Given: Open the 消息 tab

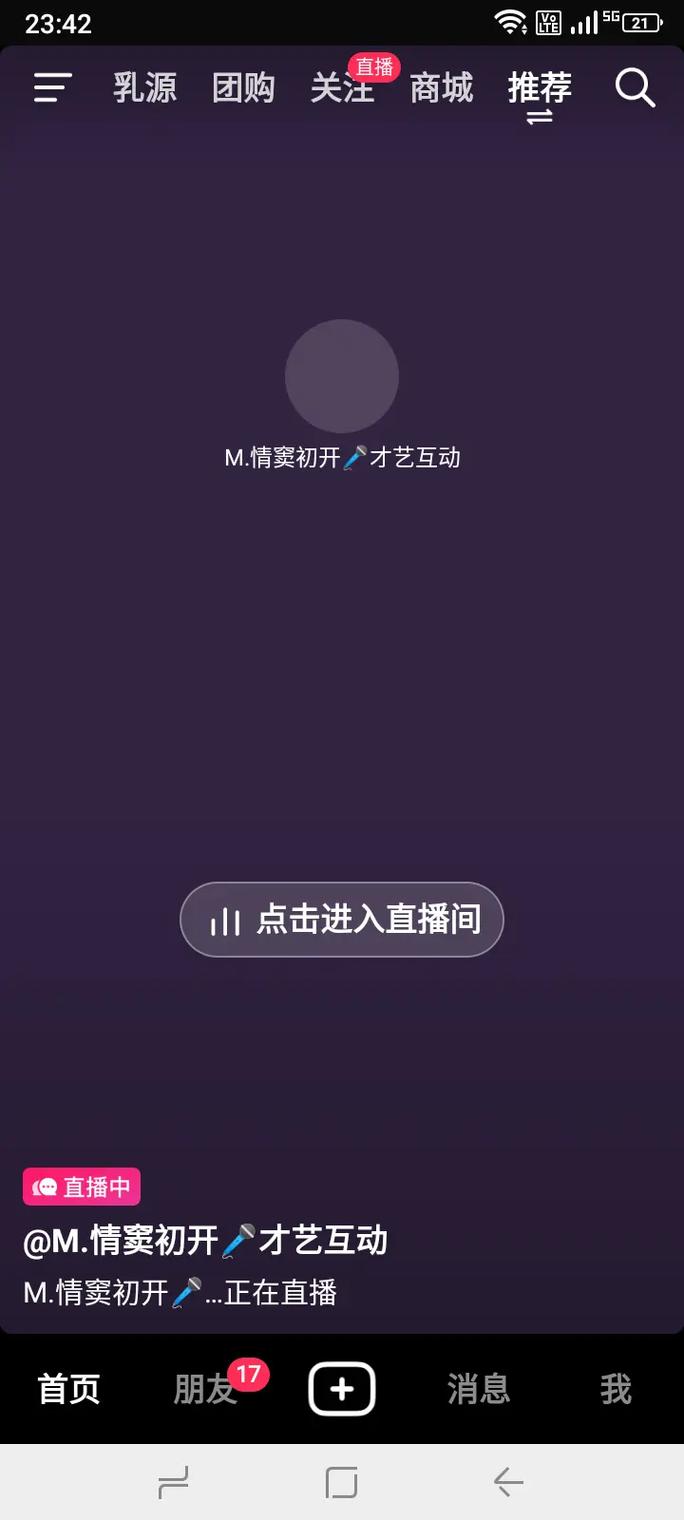Looking at the screenshot, I should [478, 1389].
